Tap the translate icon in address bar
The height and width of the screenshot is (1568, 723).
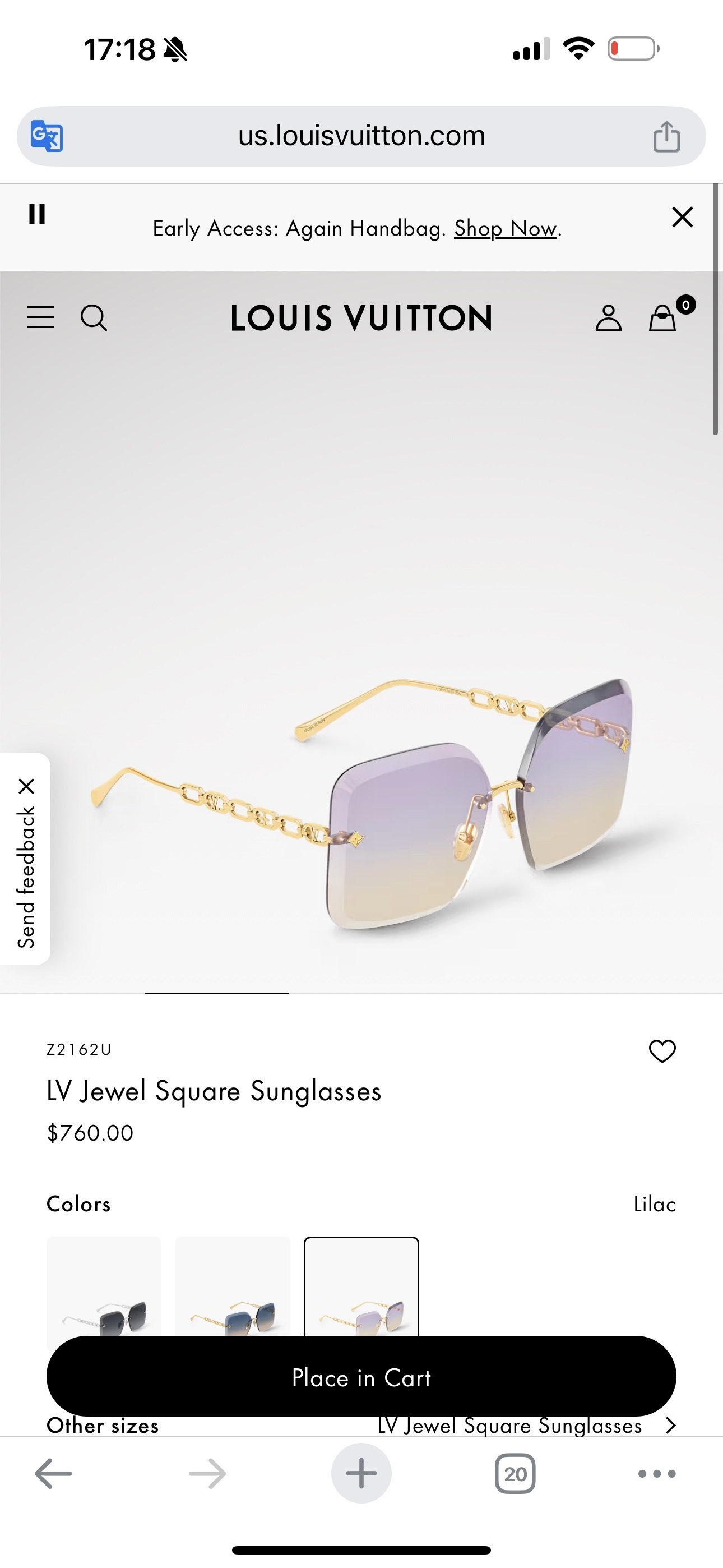[47, 136]
